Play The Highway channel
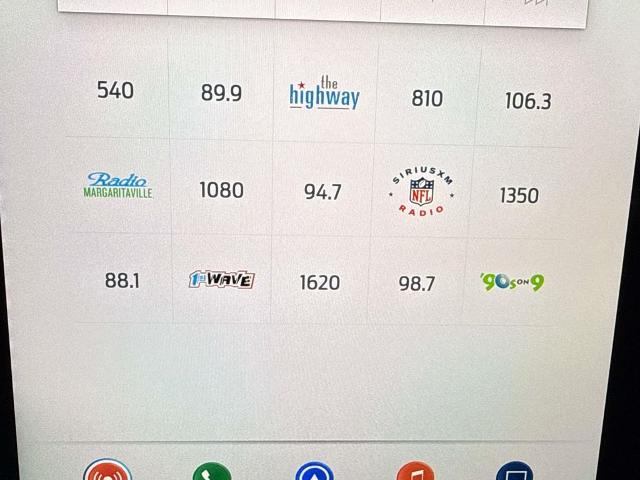The height and width of the screenshot is (480, 640). (x=324, y=94)
